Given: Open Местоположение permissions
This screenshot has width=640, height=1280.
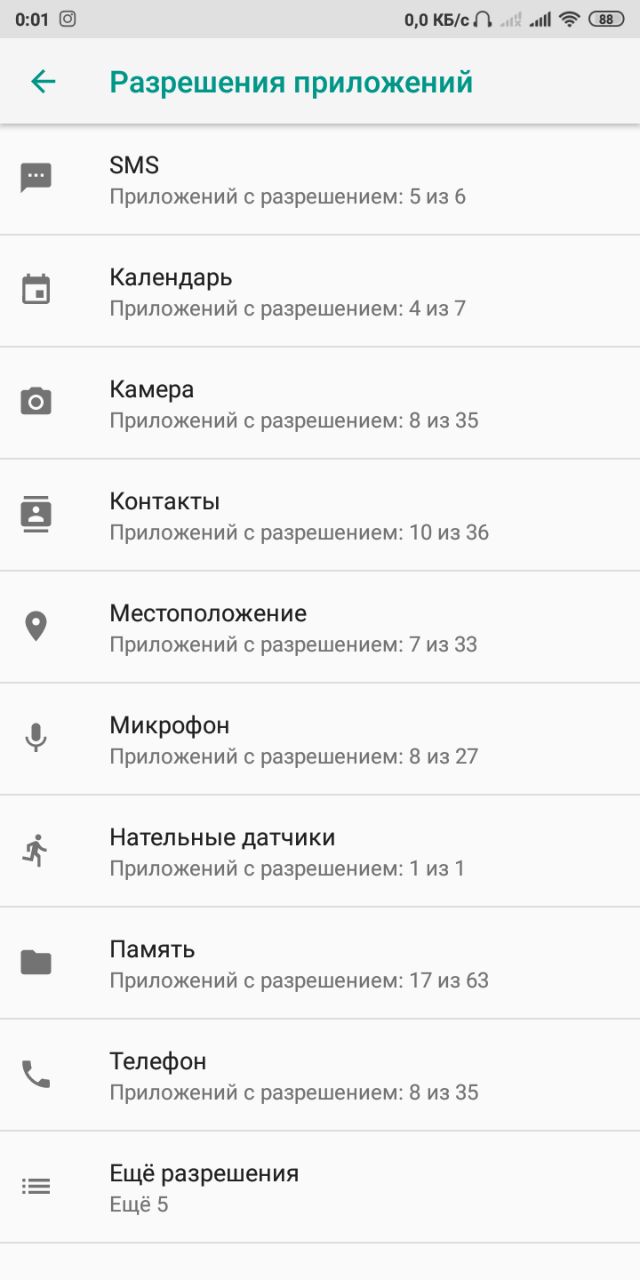Looking at the screenshot, I should click(x=320, y=628).
